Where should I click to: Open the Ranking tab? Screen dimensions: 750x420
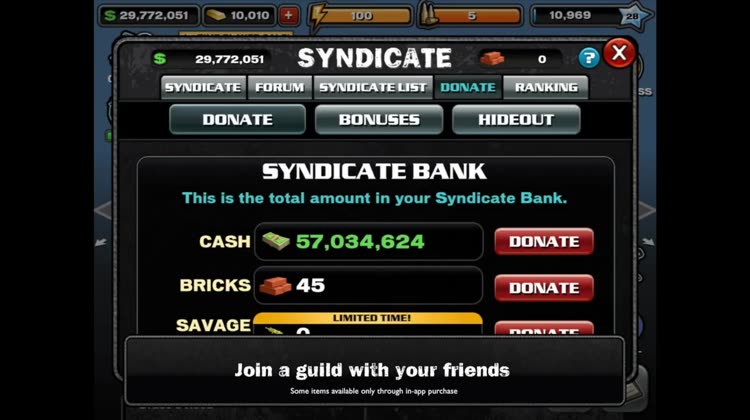pyautogui.click(x=546, y=87)
